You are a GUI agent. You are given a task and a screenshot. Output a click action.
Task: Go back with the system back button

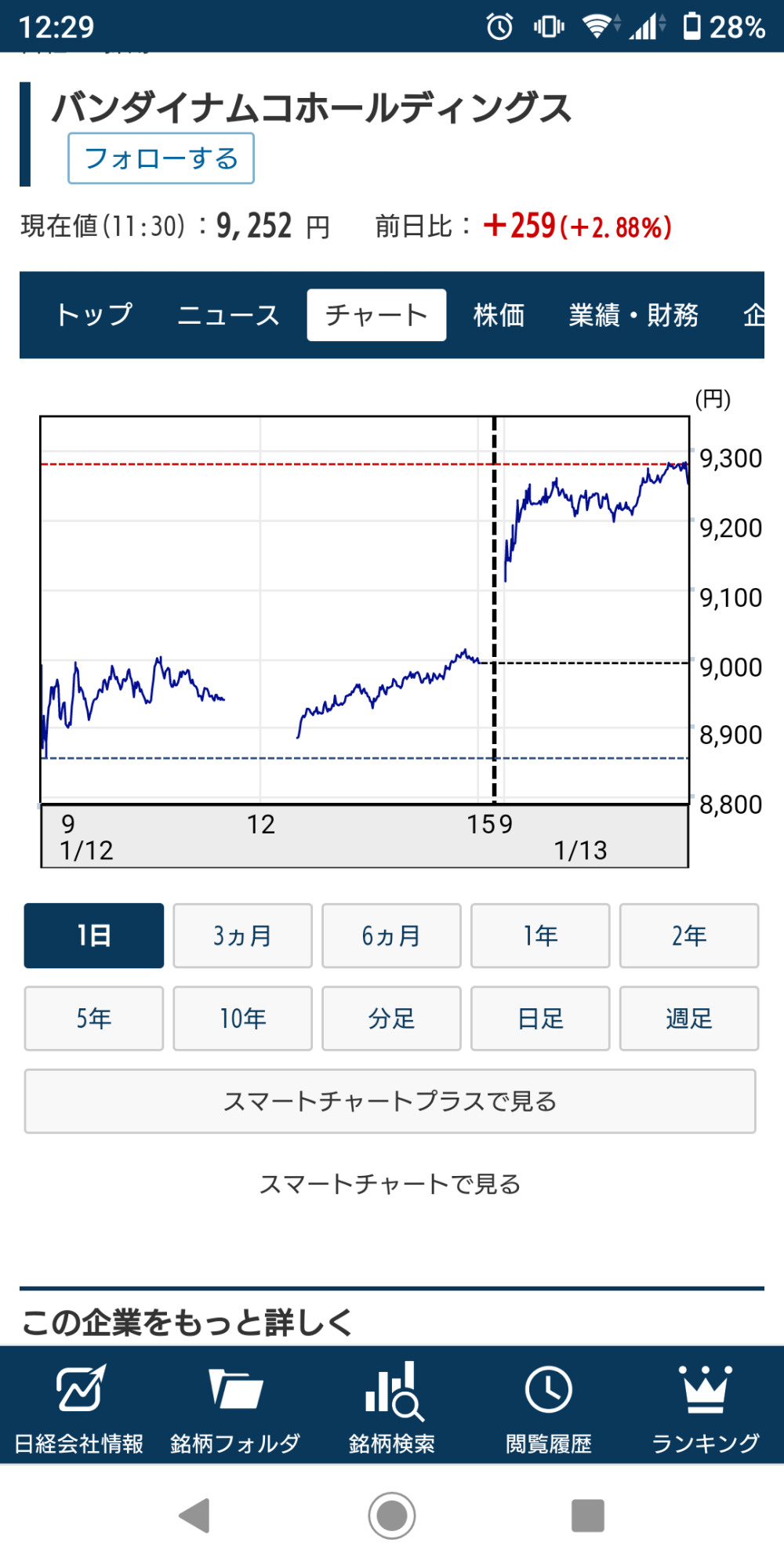(x=194, y=1515)
